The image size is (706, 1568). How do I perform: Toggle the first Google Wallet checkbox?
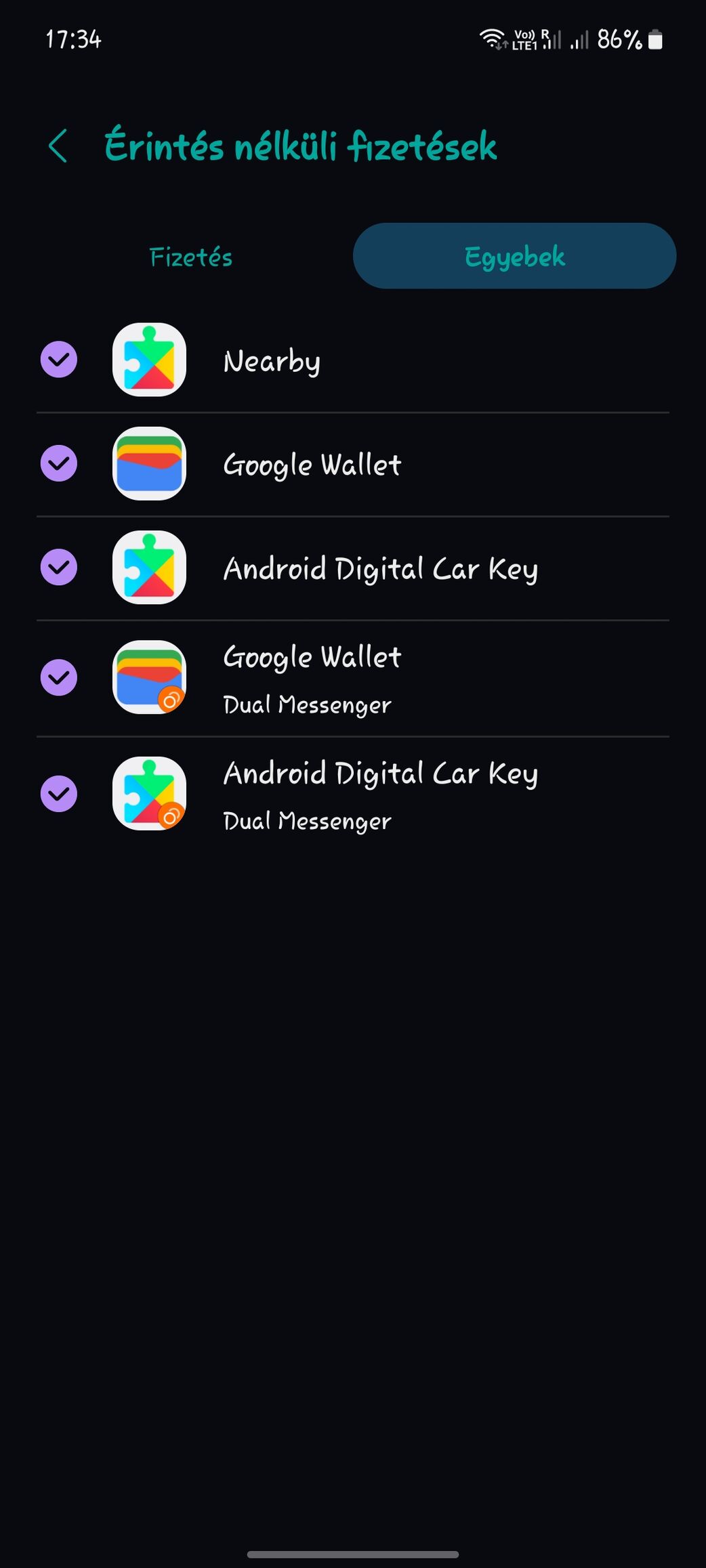coord(59,463)
